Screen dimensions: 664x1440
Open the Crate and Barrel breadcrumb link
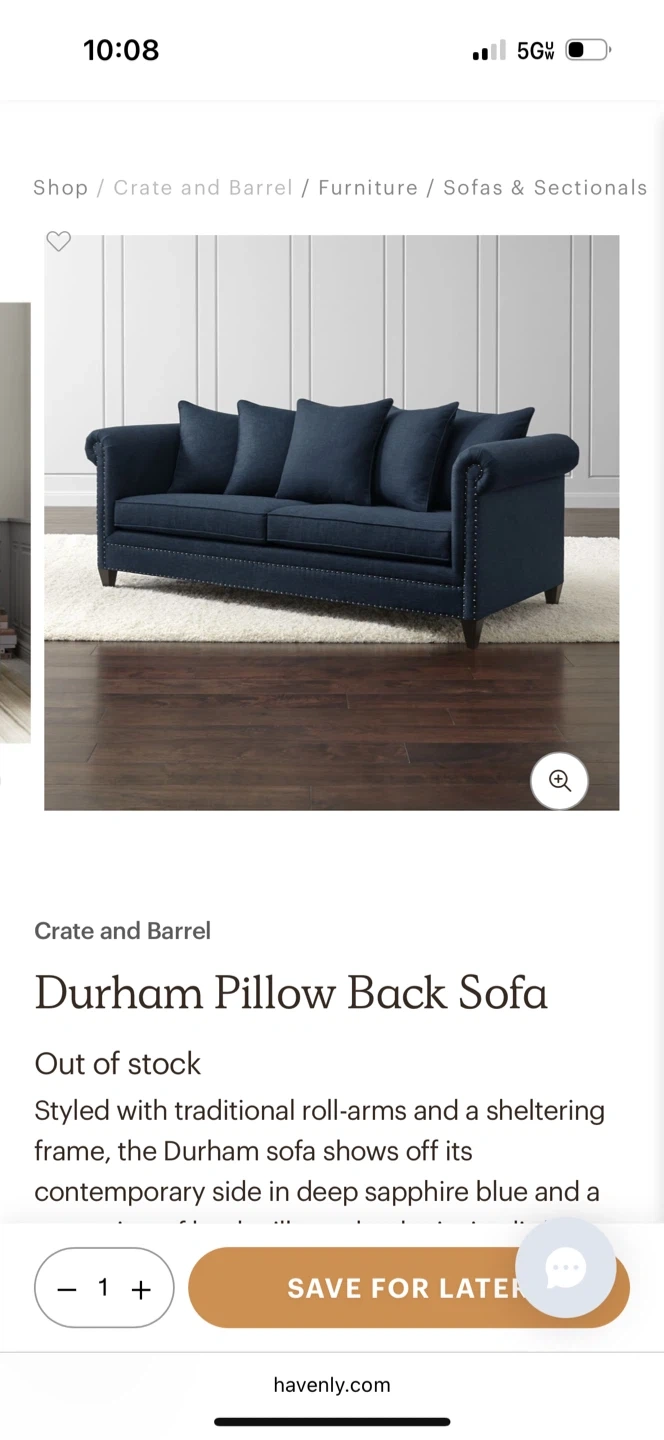pos(203,188)
